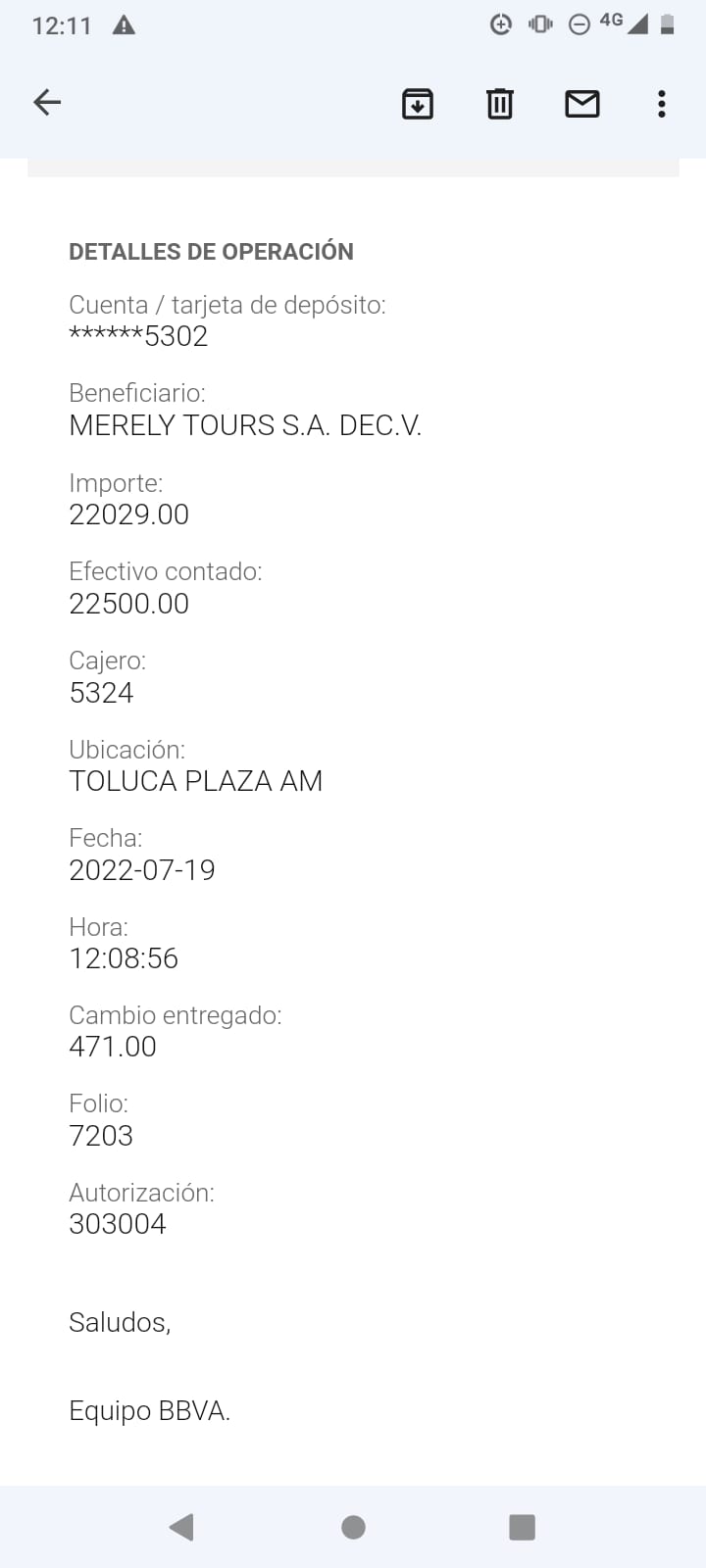Open the overflow menu
The height and width of the screenshot is (1568, 706).
coord(662,103)
